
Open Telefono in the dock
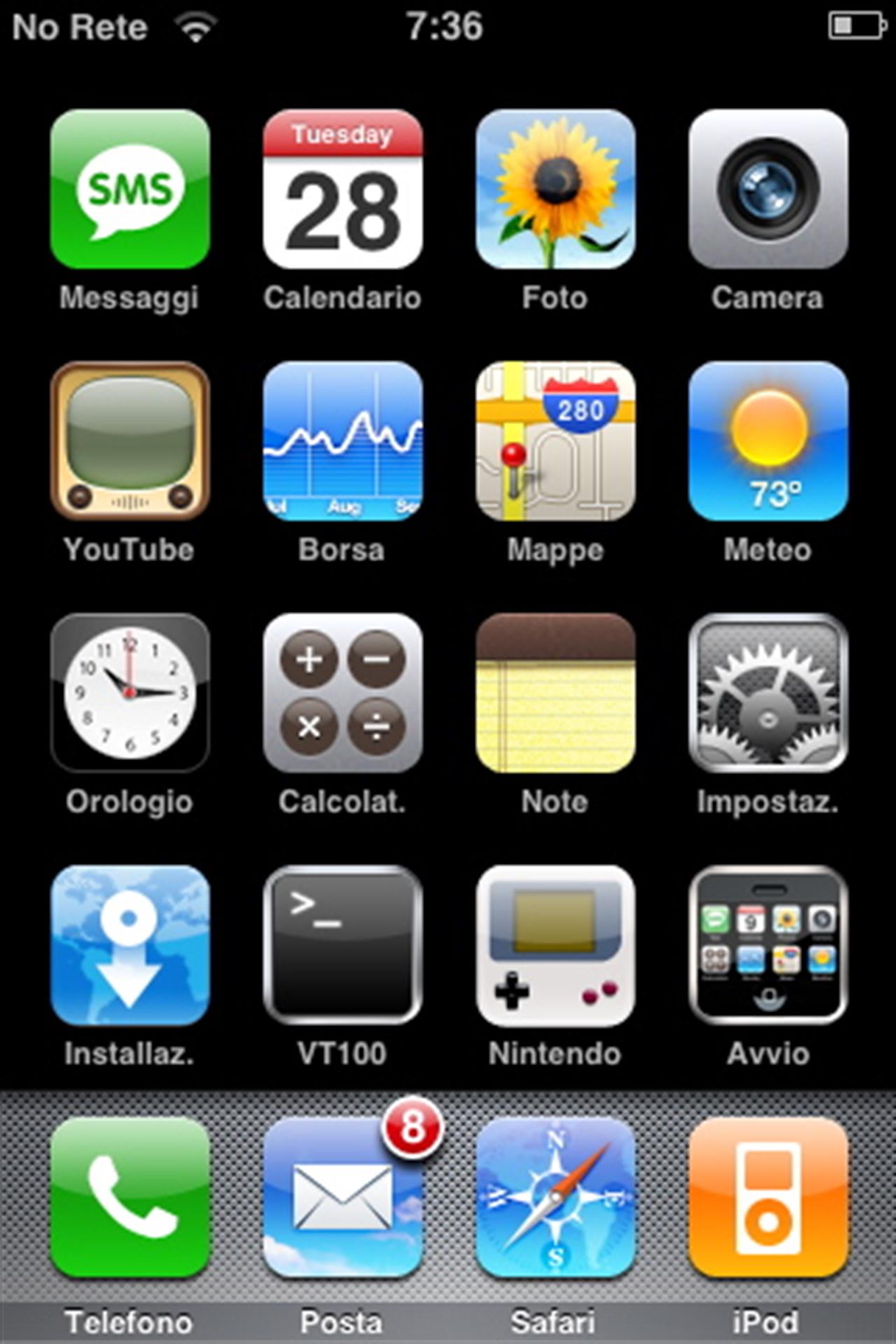tap(129, 1198)
